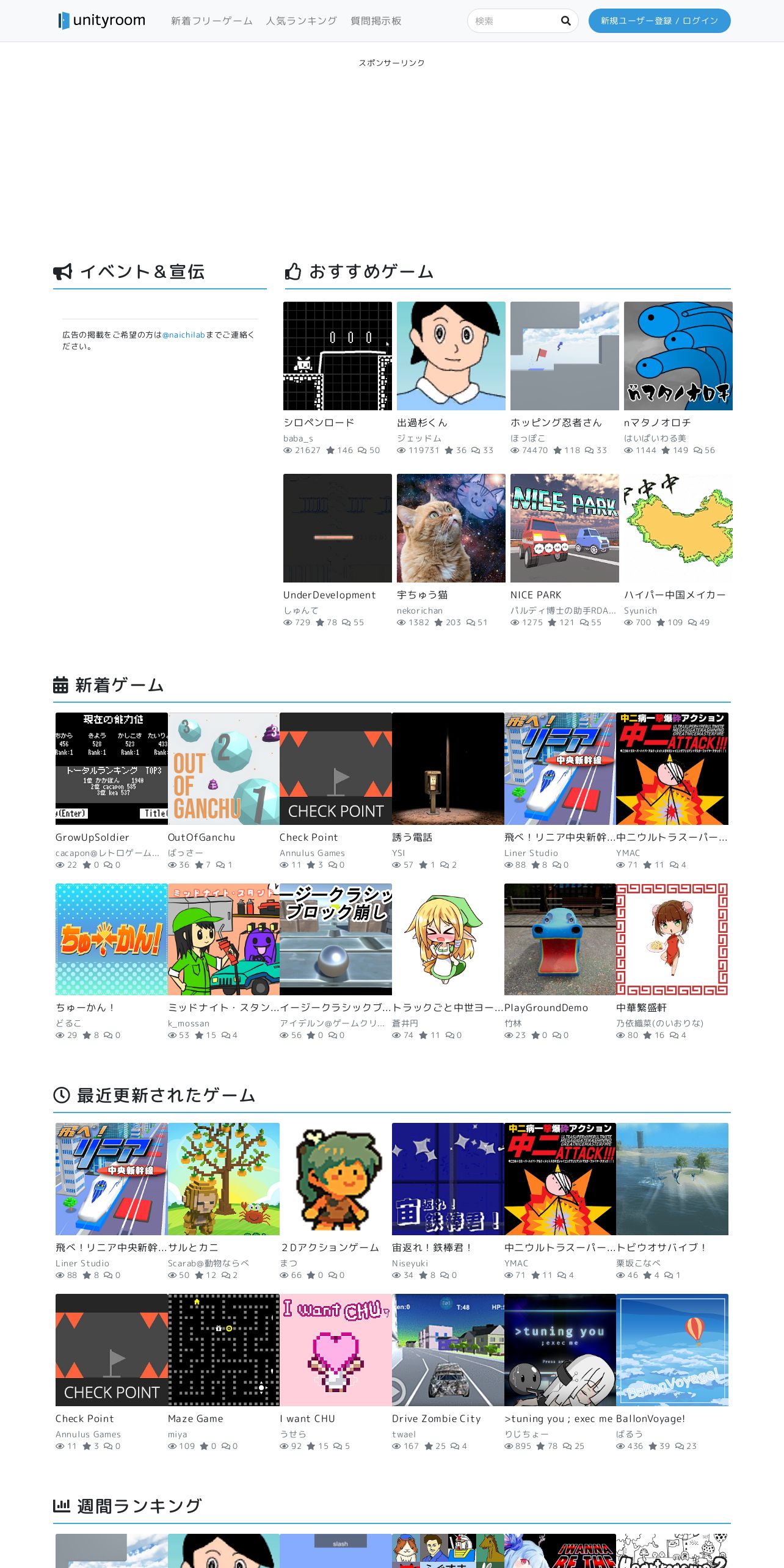
Task: Open the @naichilab contact link
Action: tap(184, 335)
